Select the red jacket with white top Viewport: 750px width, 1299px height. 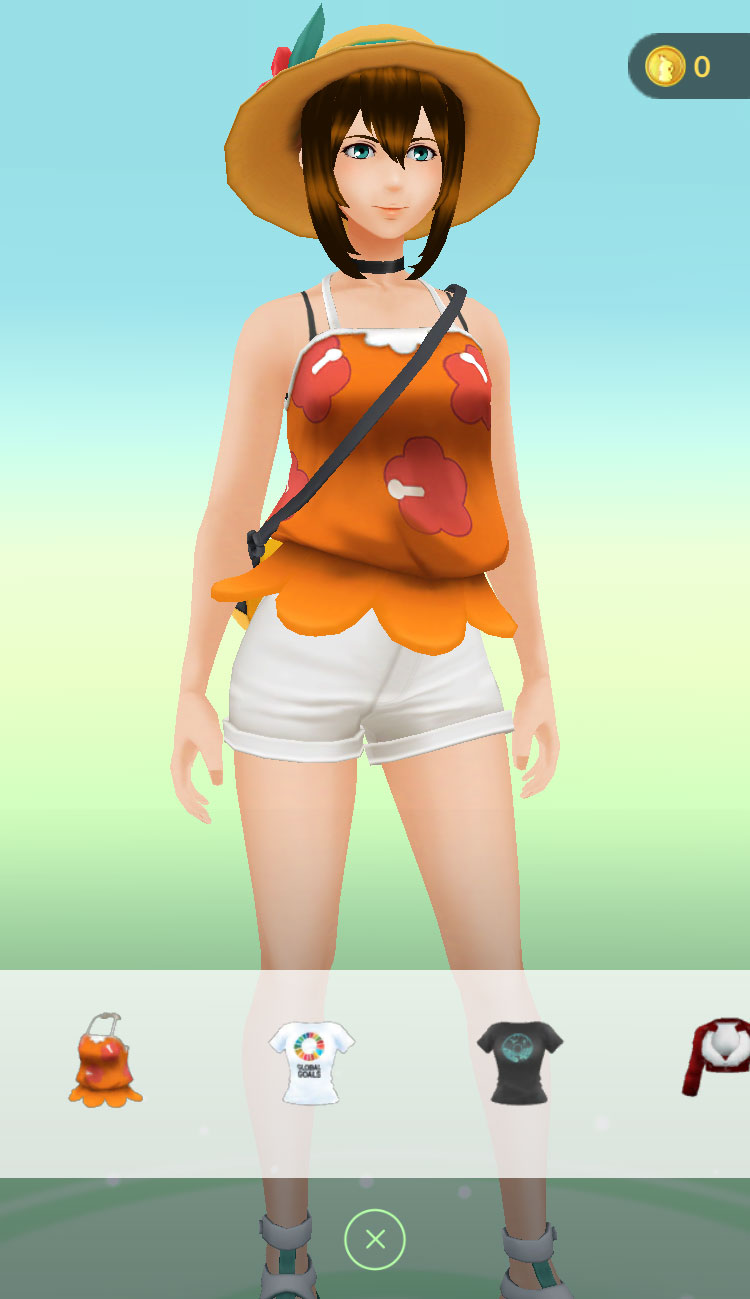[717, 1058]
